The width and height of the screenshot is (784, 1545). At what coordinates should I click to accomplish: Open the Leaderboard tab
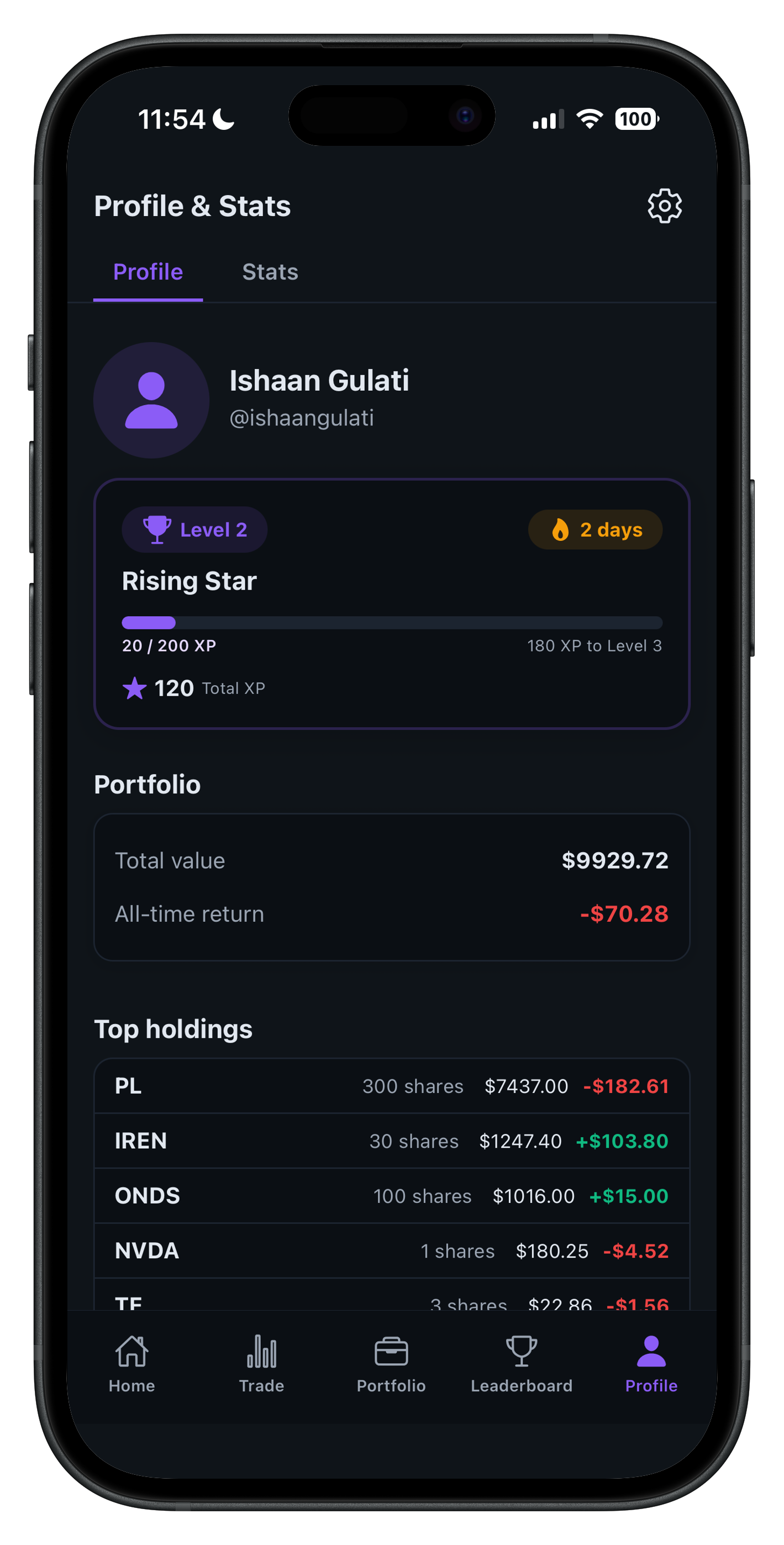(x=521, y=1363)
